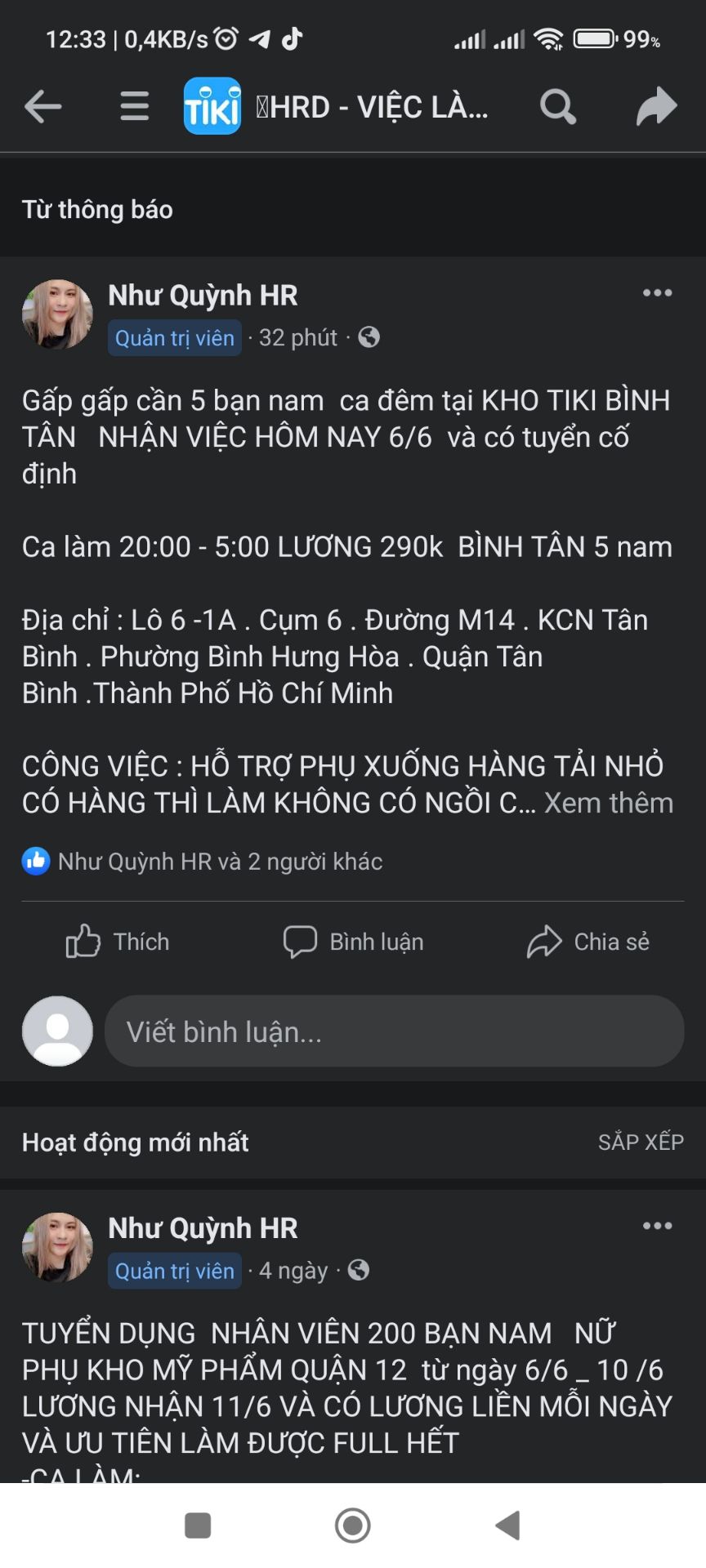Image resolution: width=706 pixels, height=1568 pixels.
Task: Open options for the 32 phút post
Action: 657,293
